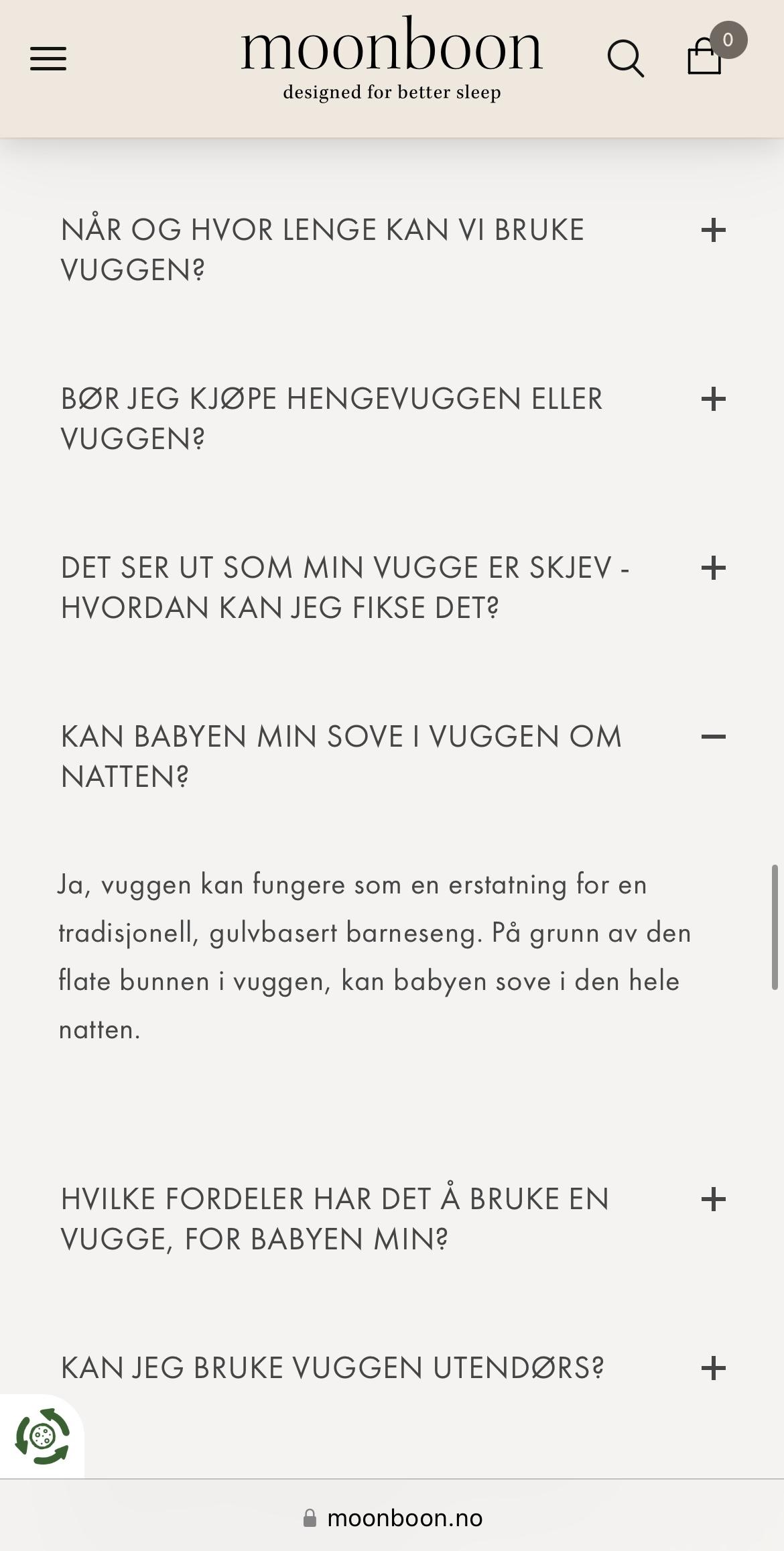Open the green cookie settings badge

42,1436
